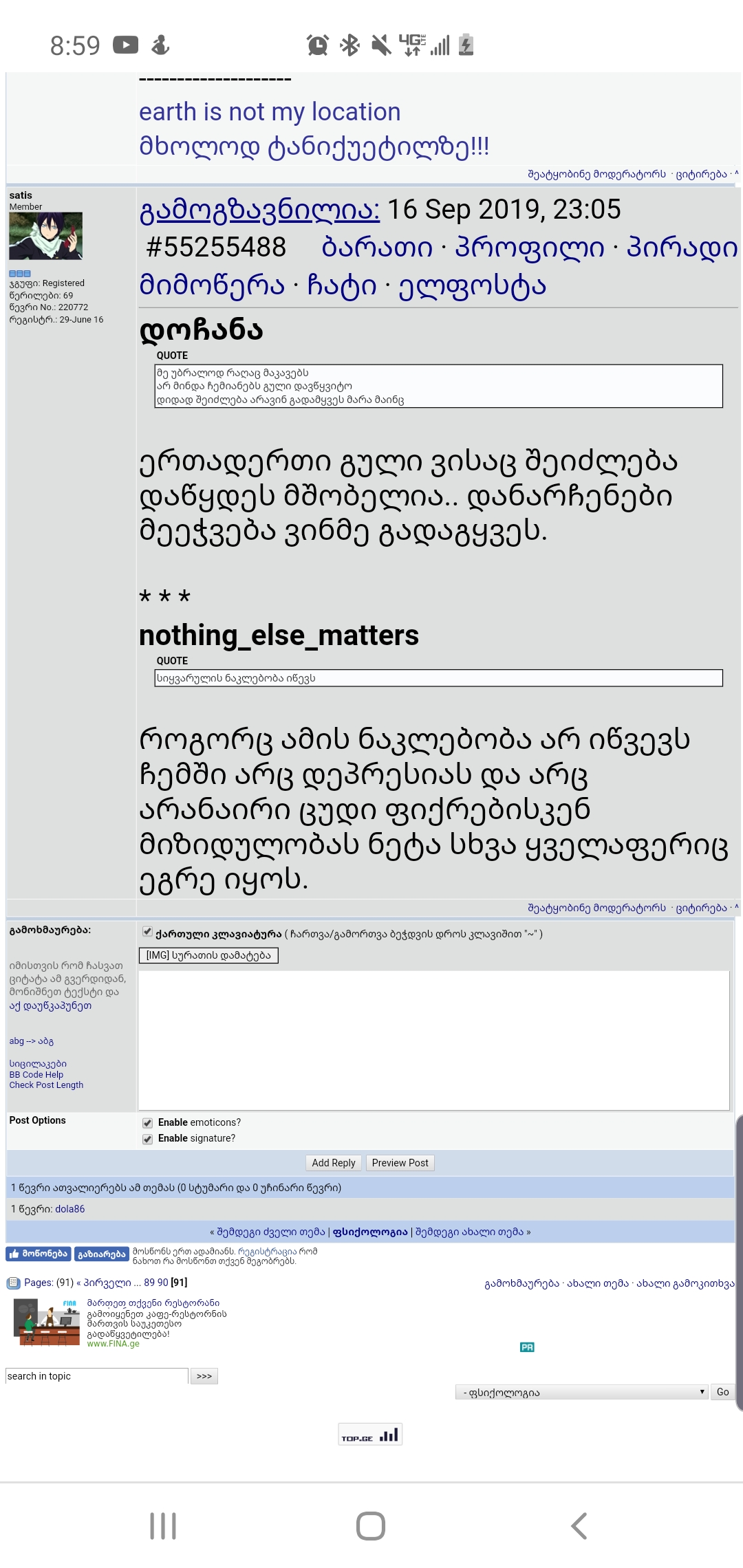
Task: Tap the [IMG] სურათის დამატება button
Action: click(x=208, y=955)
